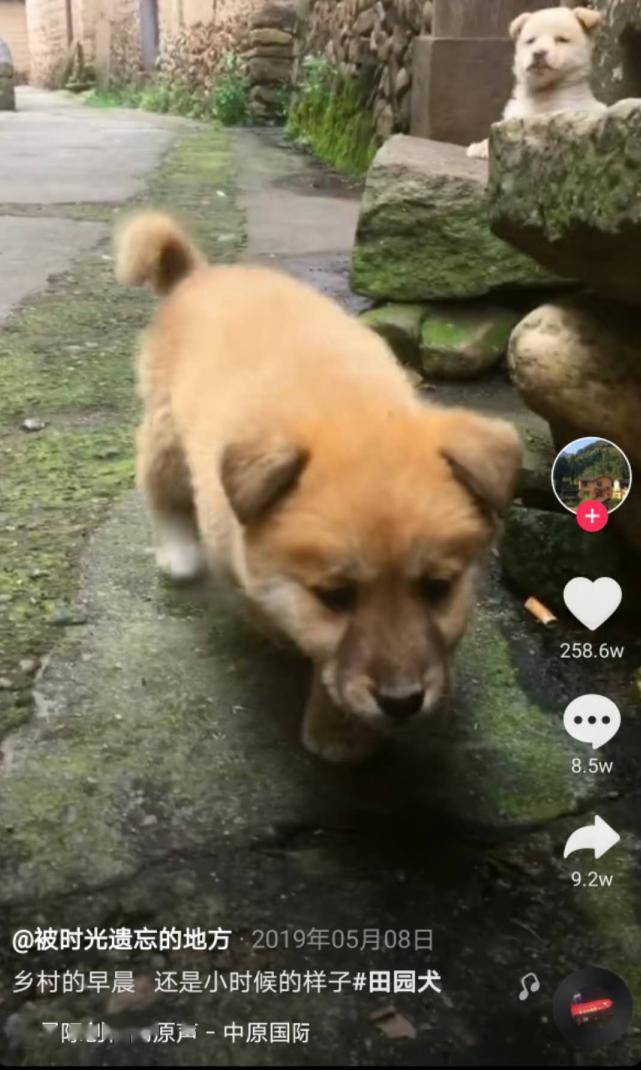Image resolution: width=641 pixels, height=1070 pixels.
Task: Open the spinning music disc
Action: [x=592, y=1007]
